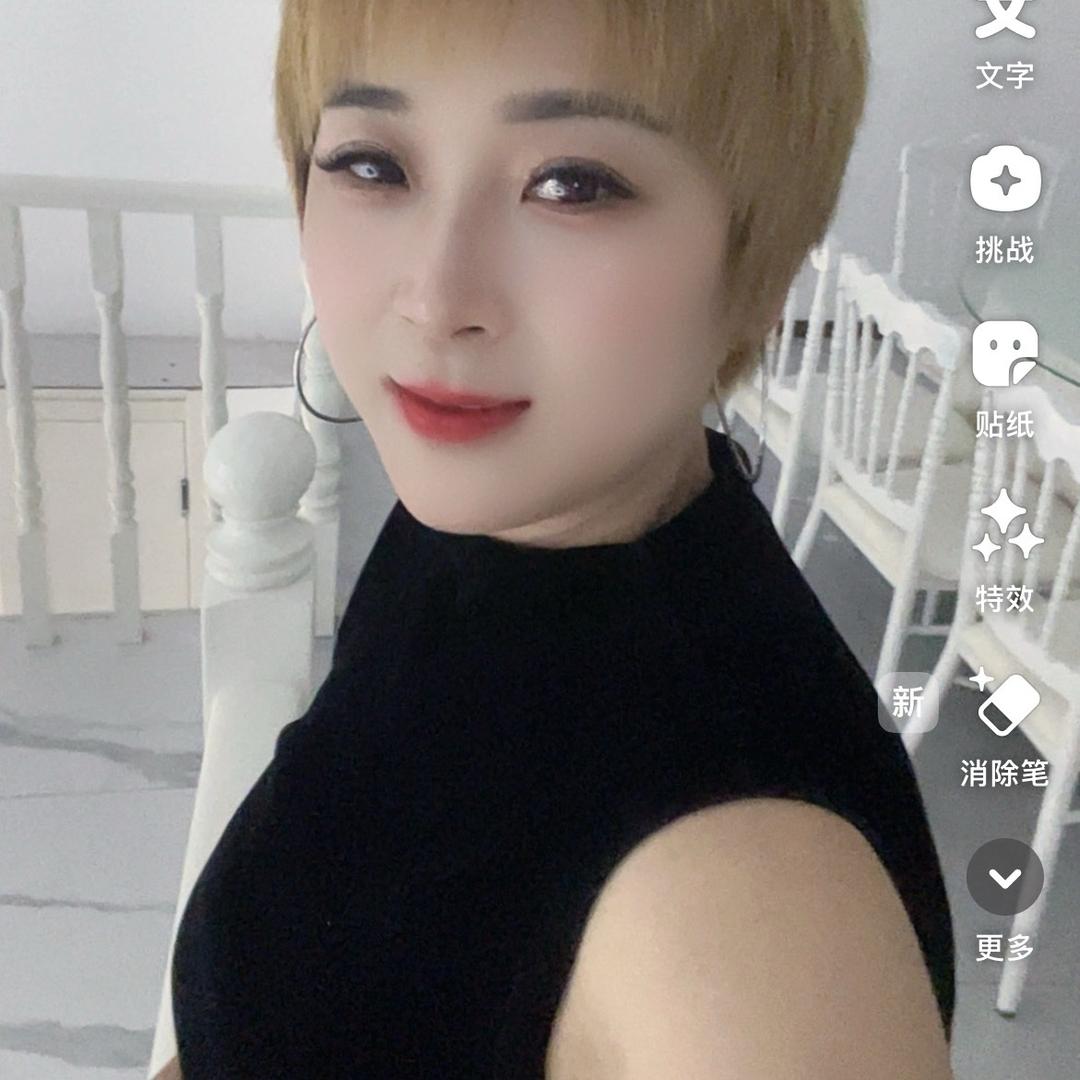Select the 消除笔 eraser pen tool
Viewport: 1080px width, 1080px height.
[x=1005, y=705]
